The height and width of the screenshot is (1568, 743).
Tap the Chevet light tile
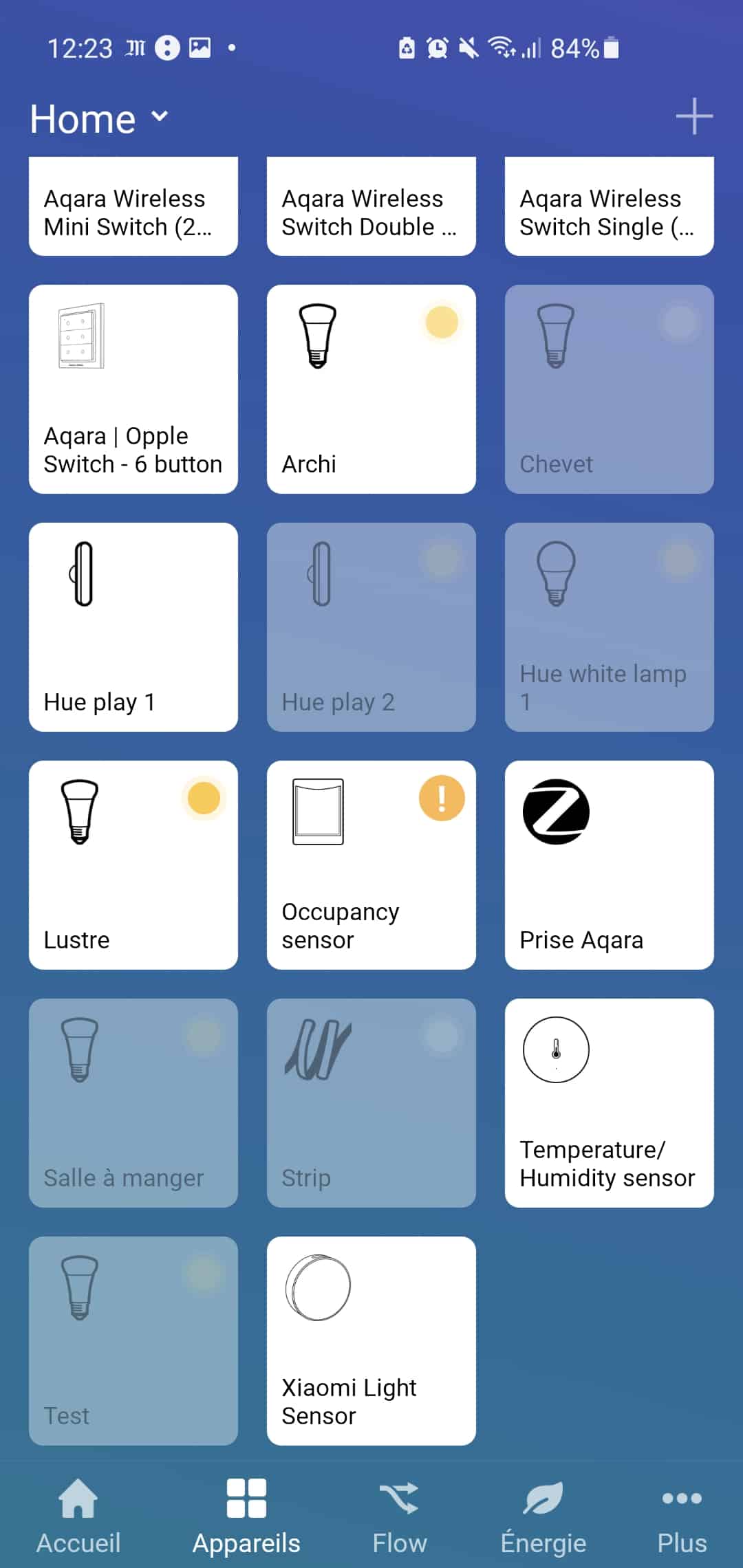click(x=610, y=389)
